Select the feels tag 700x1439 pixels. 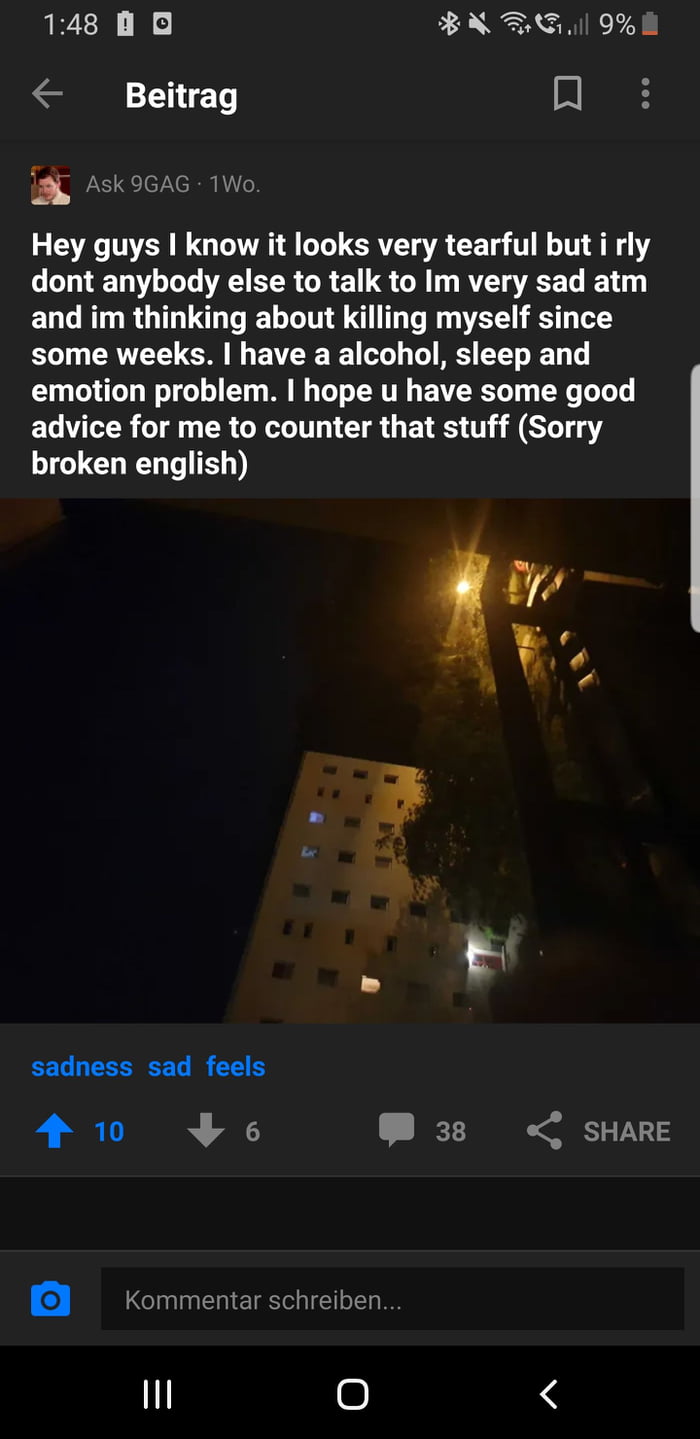235,1067
